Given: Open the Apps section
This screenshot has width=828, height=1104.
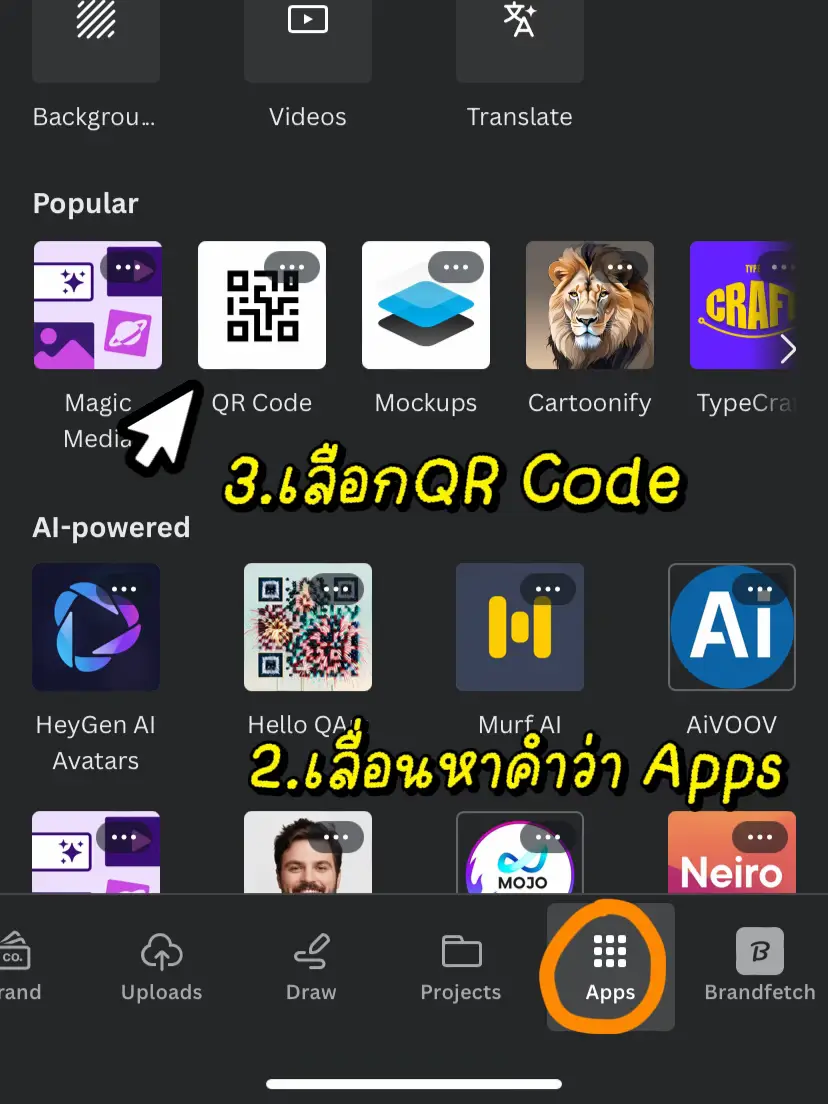Looking at the screenshot, I should (x=608, y=963).
